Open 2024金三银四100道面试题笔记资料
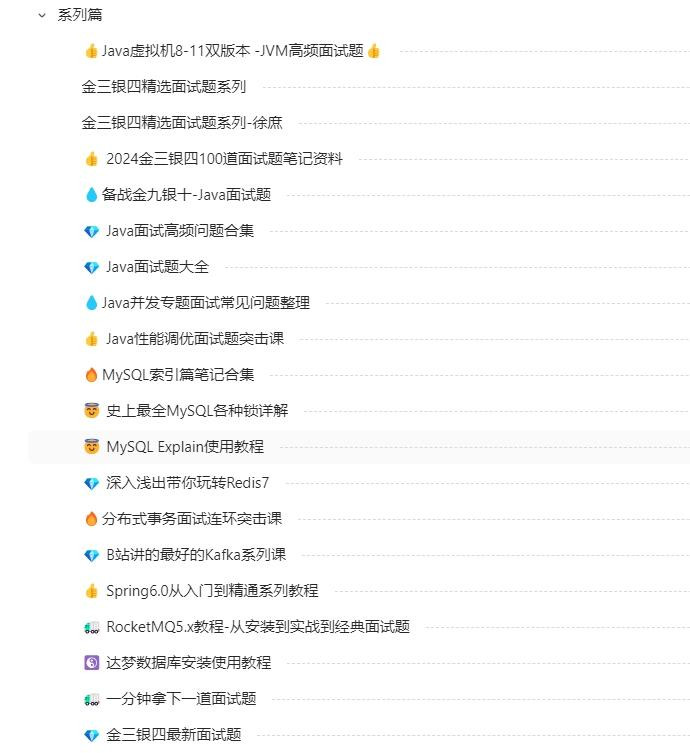This screenshot has width=690, height=753. pyautogui.click(x=224, y=159)
